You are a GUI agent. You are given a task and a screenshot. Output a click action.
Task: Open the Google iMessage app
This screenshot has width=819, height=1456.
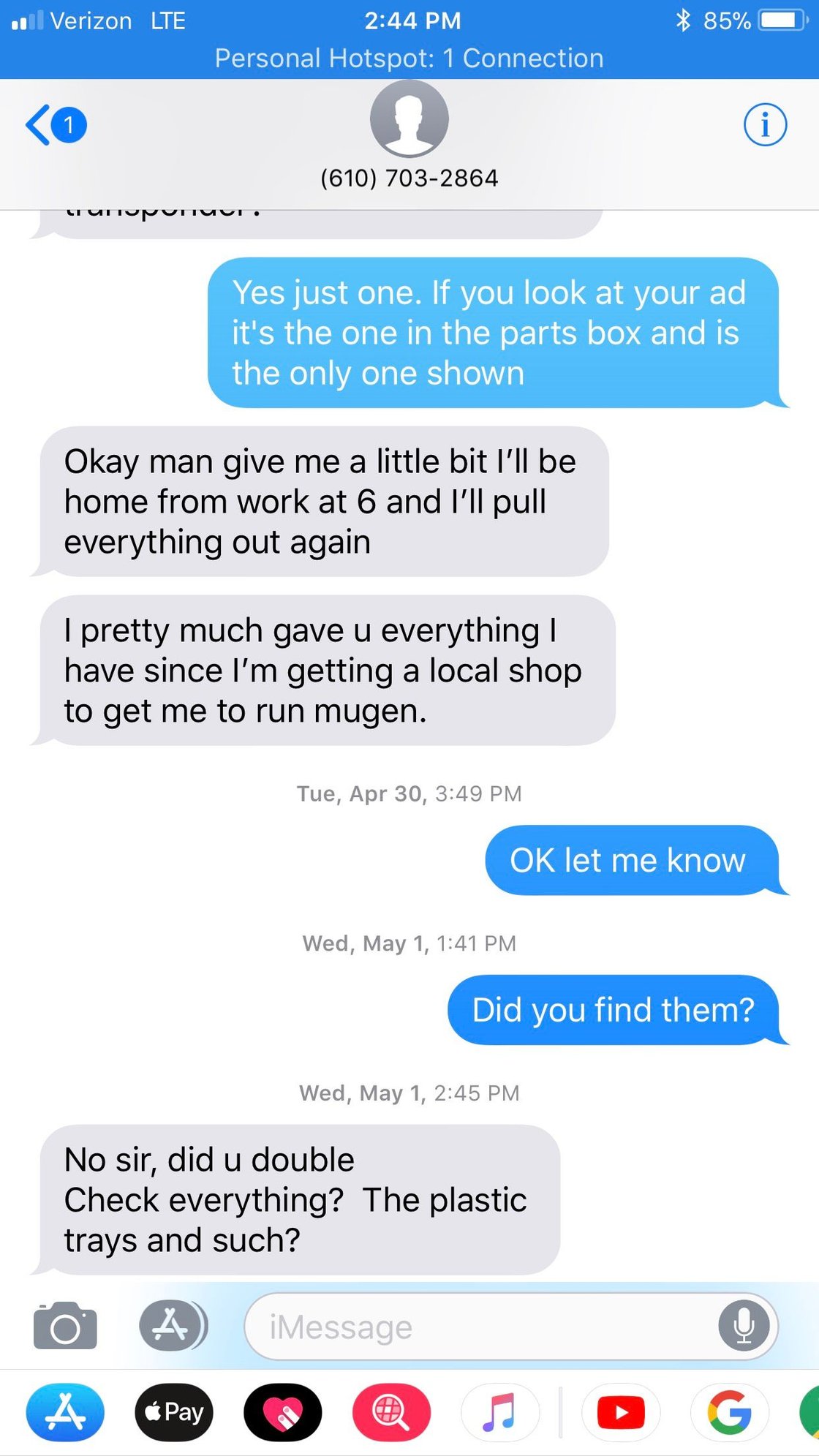(x=729, y=1412)
